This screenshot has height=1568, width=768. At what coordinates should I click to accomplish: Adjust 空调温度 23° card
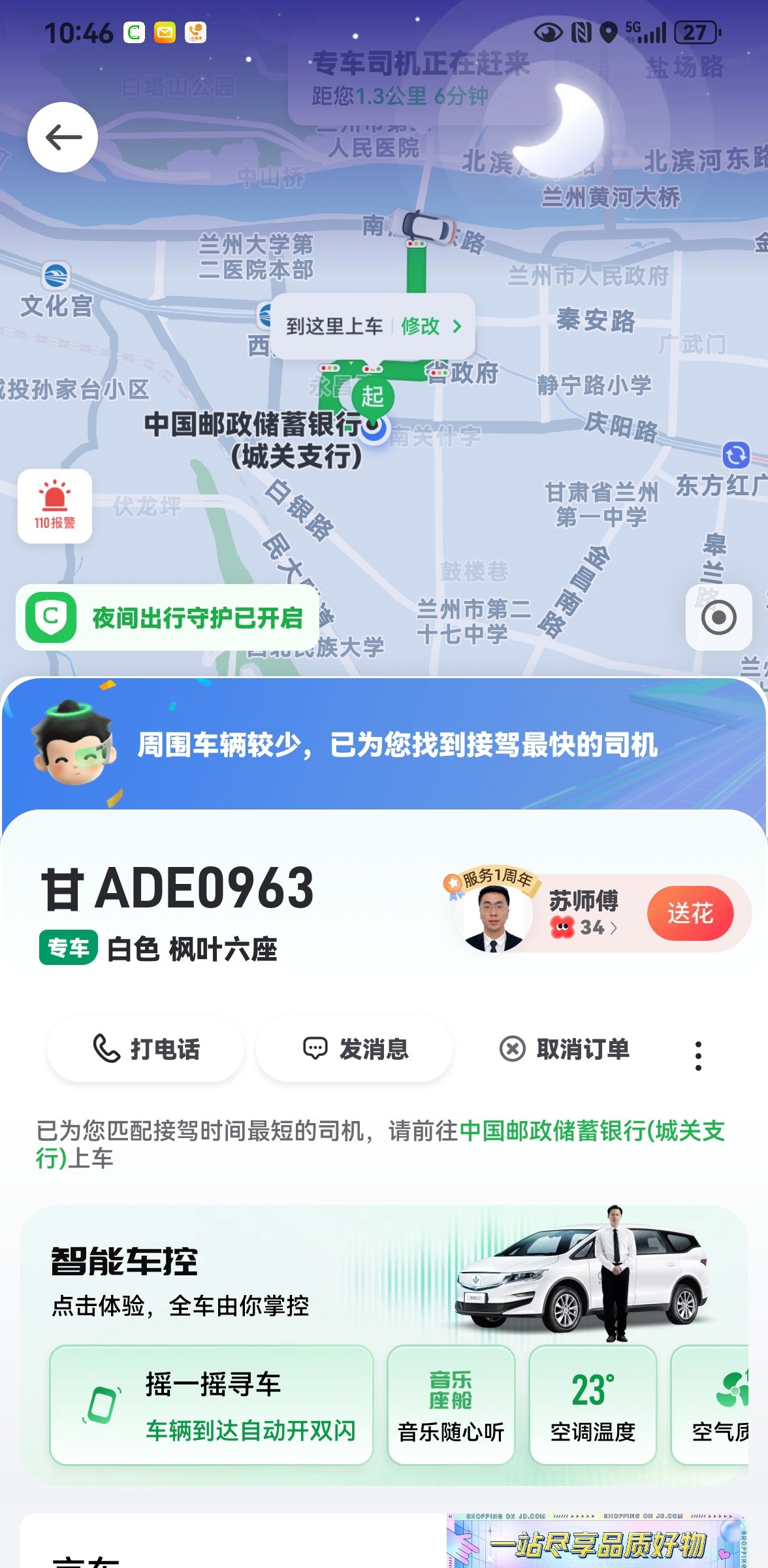coord(593,1405)
